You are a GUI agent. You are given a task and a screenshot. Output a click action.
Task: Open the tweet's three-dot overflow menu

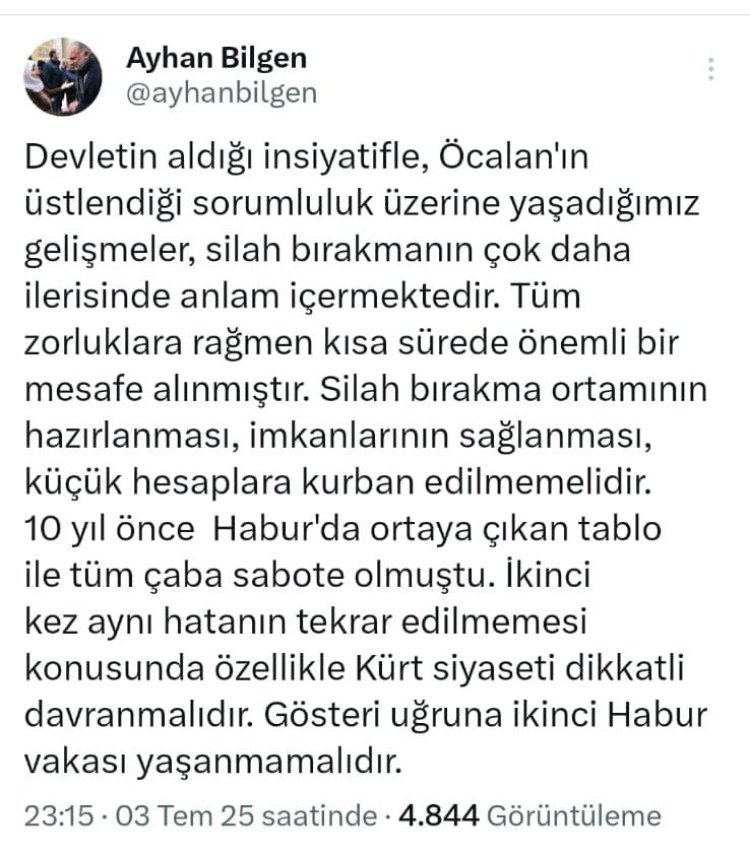point(711,69)
